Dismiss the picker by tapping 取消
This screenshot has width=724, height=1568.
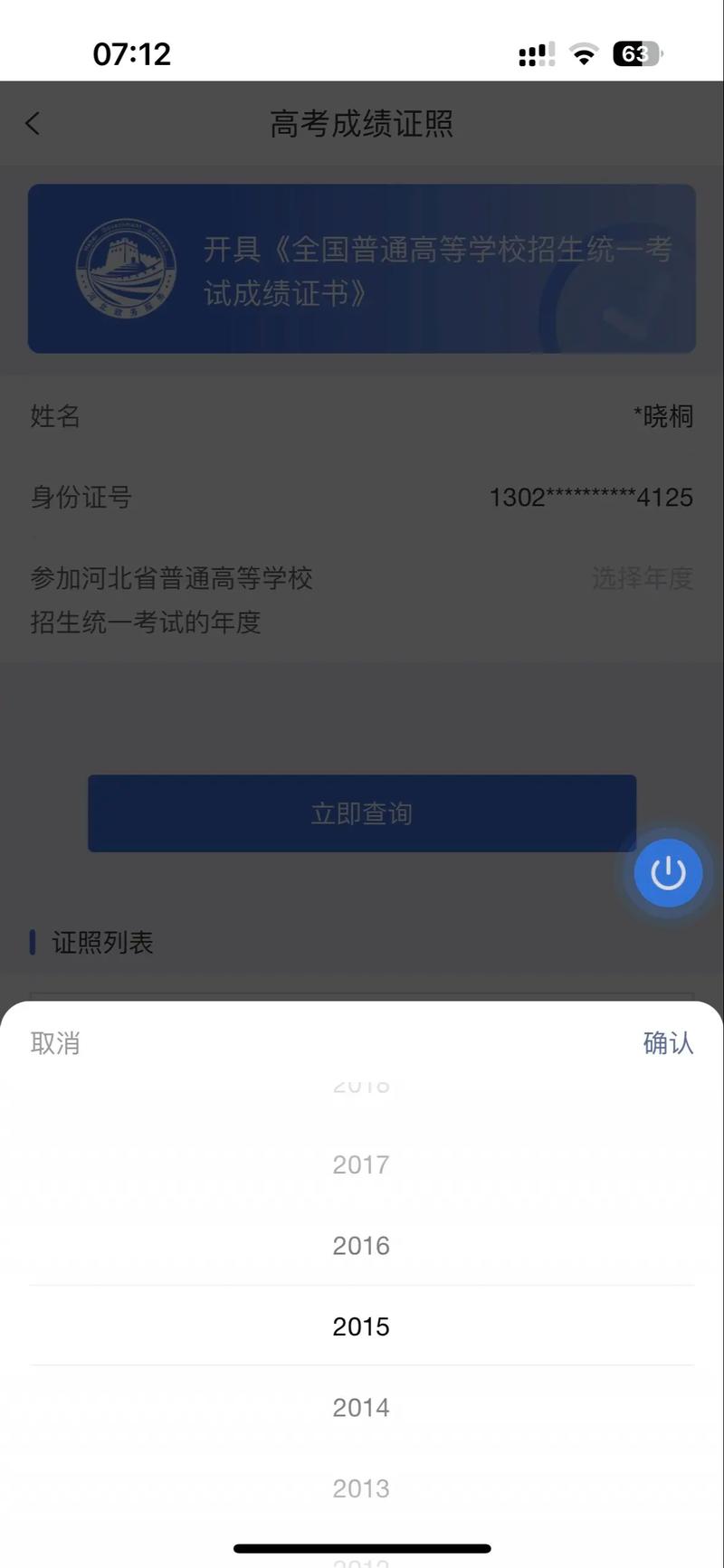(54, 1042)
